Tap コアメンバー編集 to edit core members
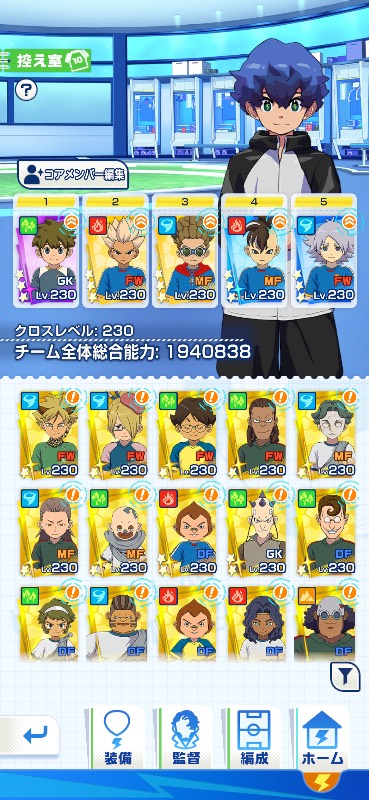 coord(73,175)
